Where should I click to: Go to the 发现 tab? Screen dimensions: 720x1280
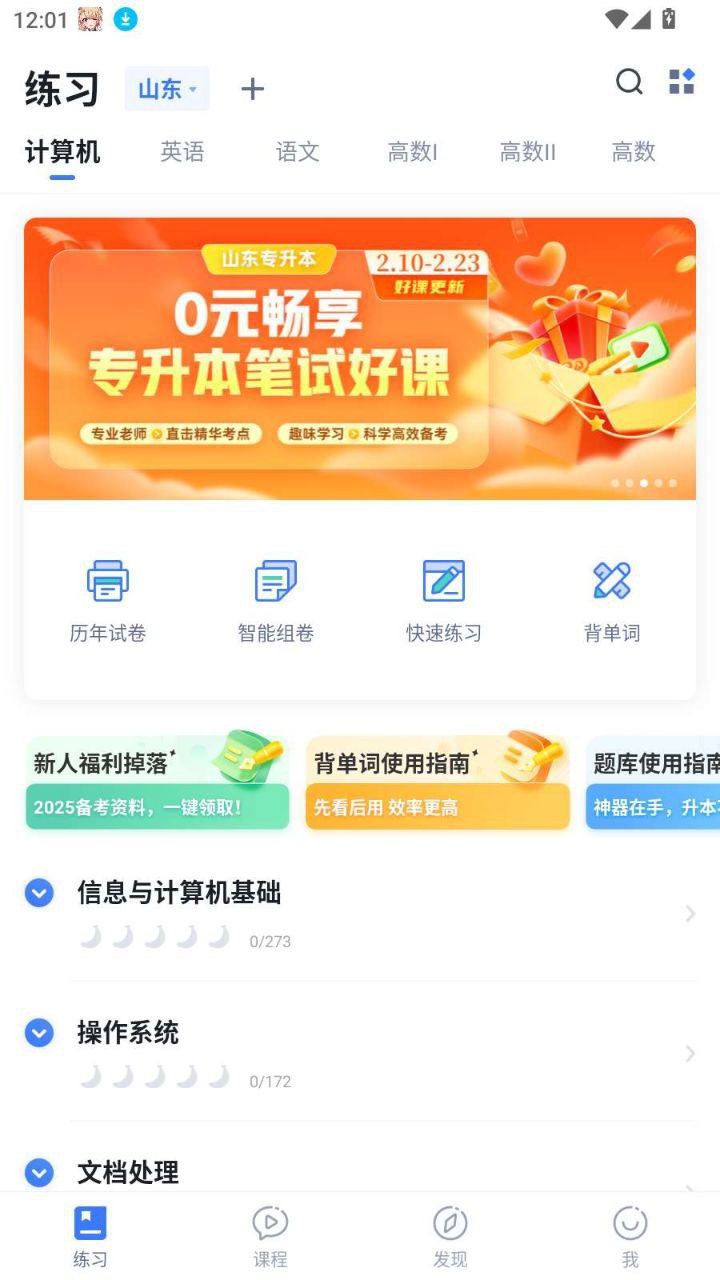click(450, 1236)
